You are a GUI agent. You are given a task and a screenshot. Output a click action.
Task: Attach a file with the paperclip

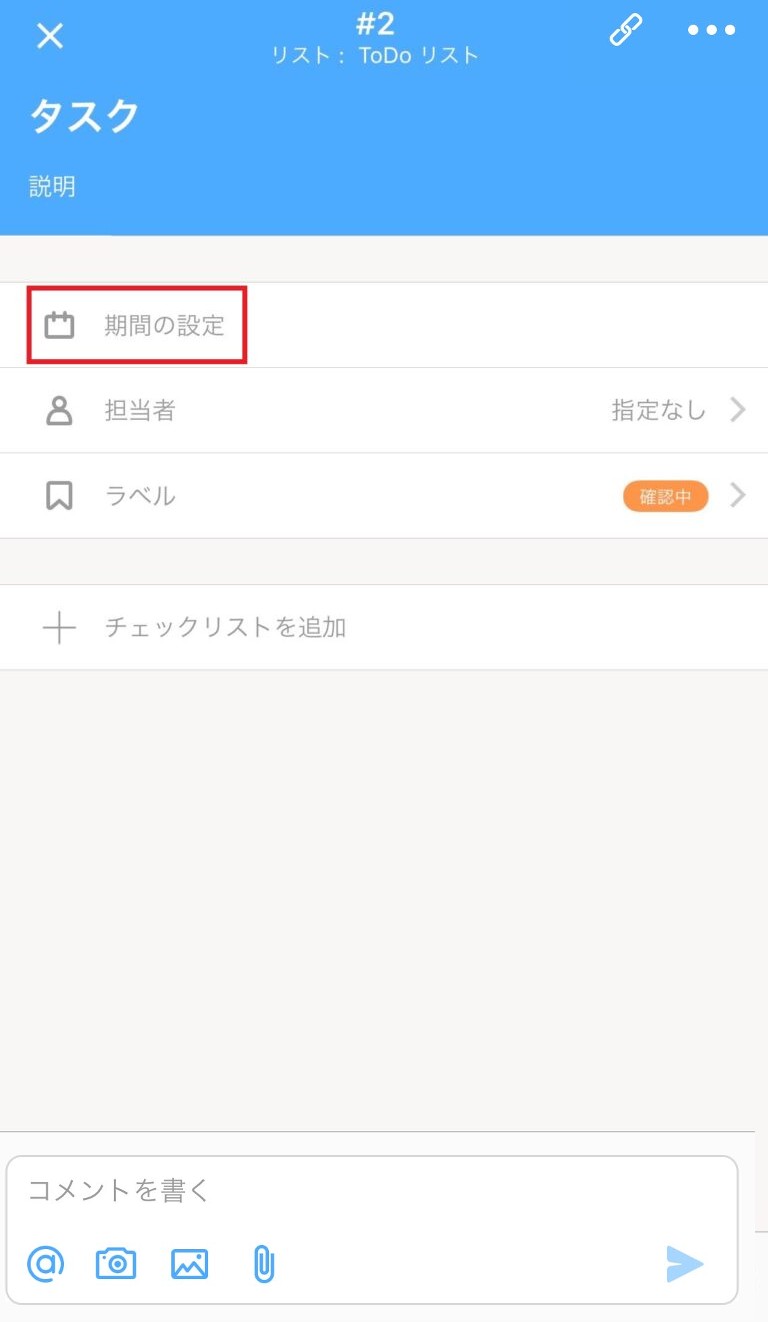click(263, 1264)
